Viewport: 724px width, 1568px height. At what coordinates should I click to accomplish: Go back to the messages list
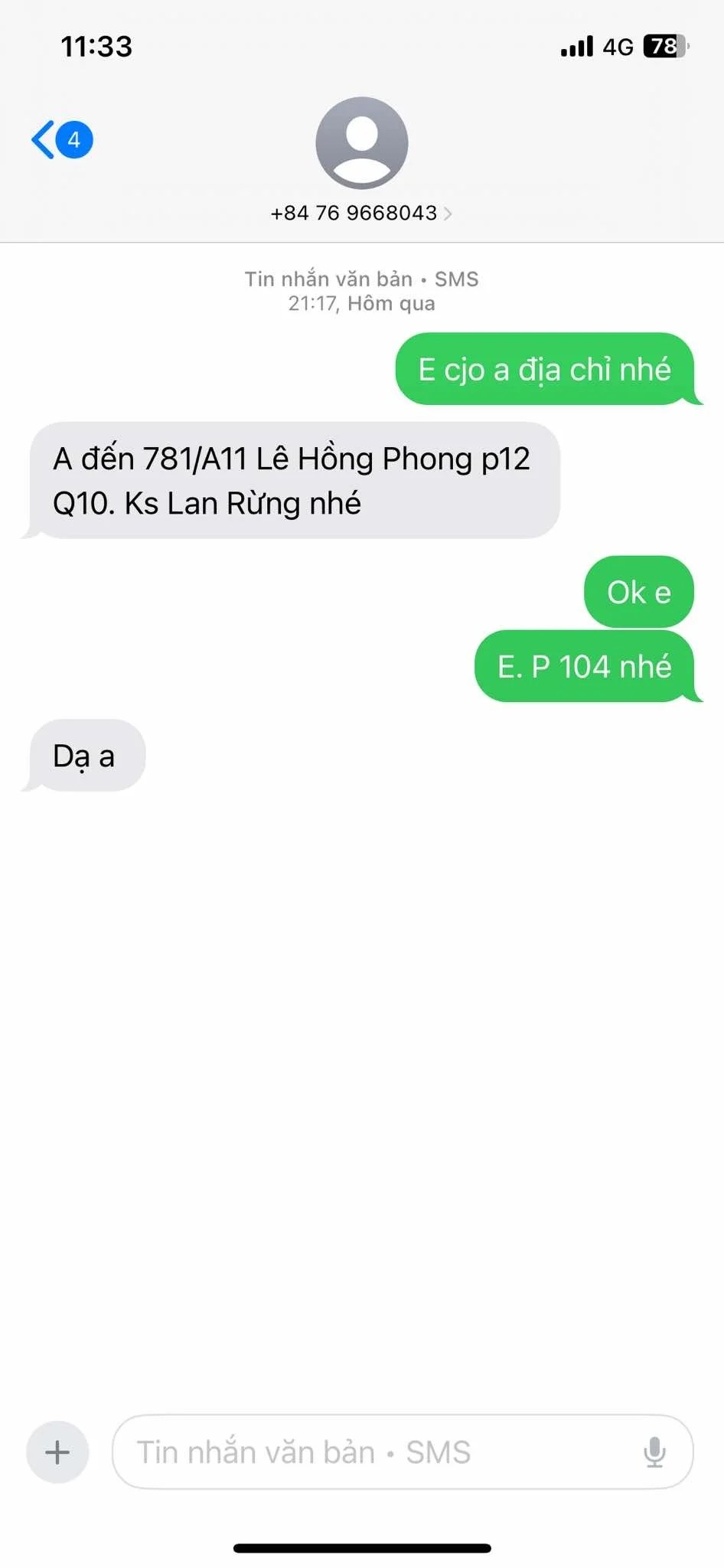(x=60, y=140)
